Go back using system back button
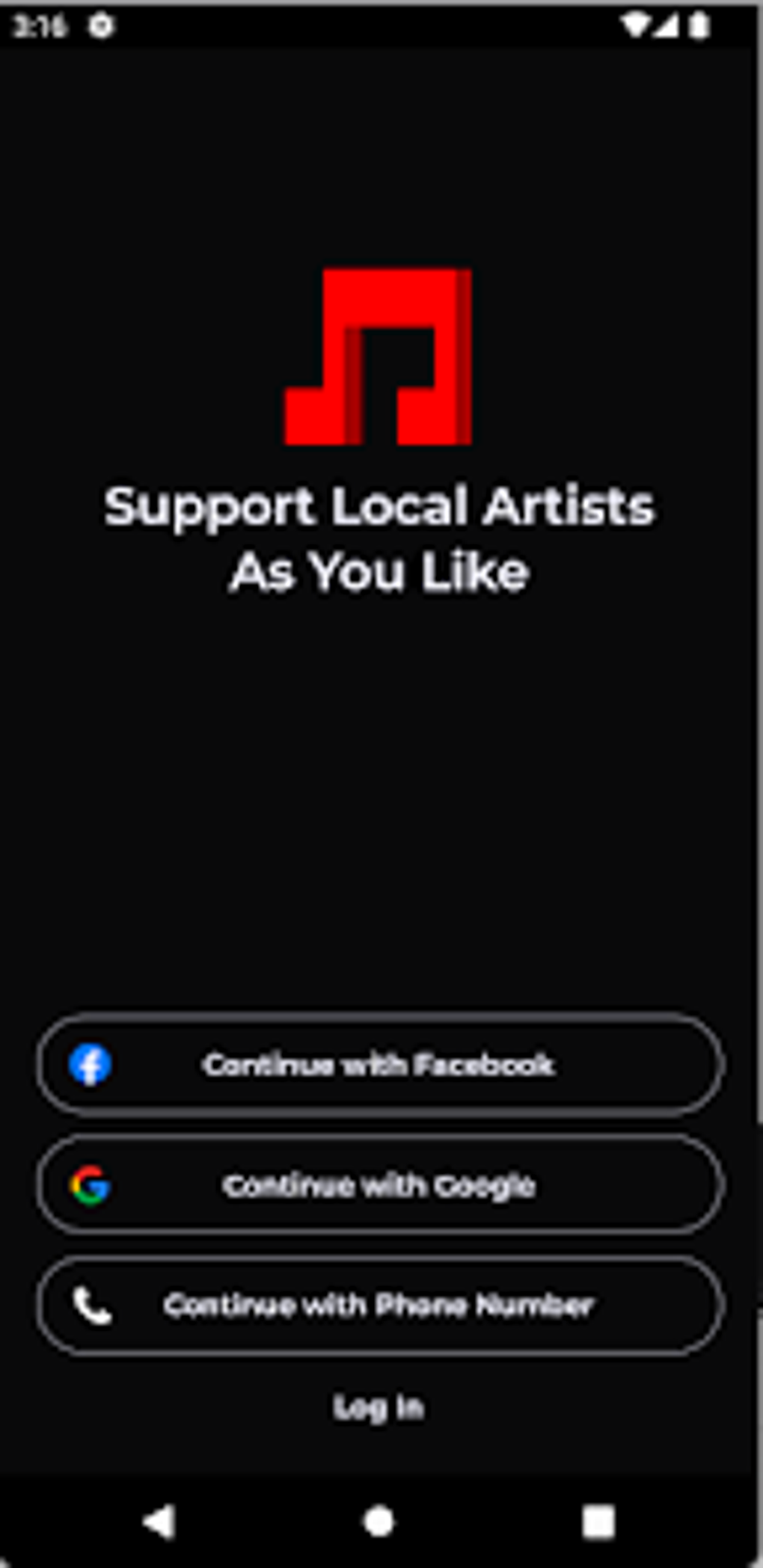 click(159, 1521)
